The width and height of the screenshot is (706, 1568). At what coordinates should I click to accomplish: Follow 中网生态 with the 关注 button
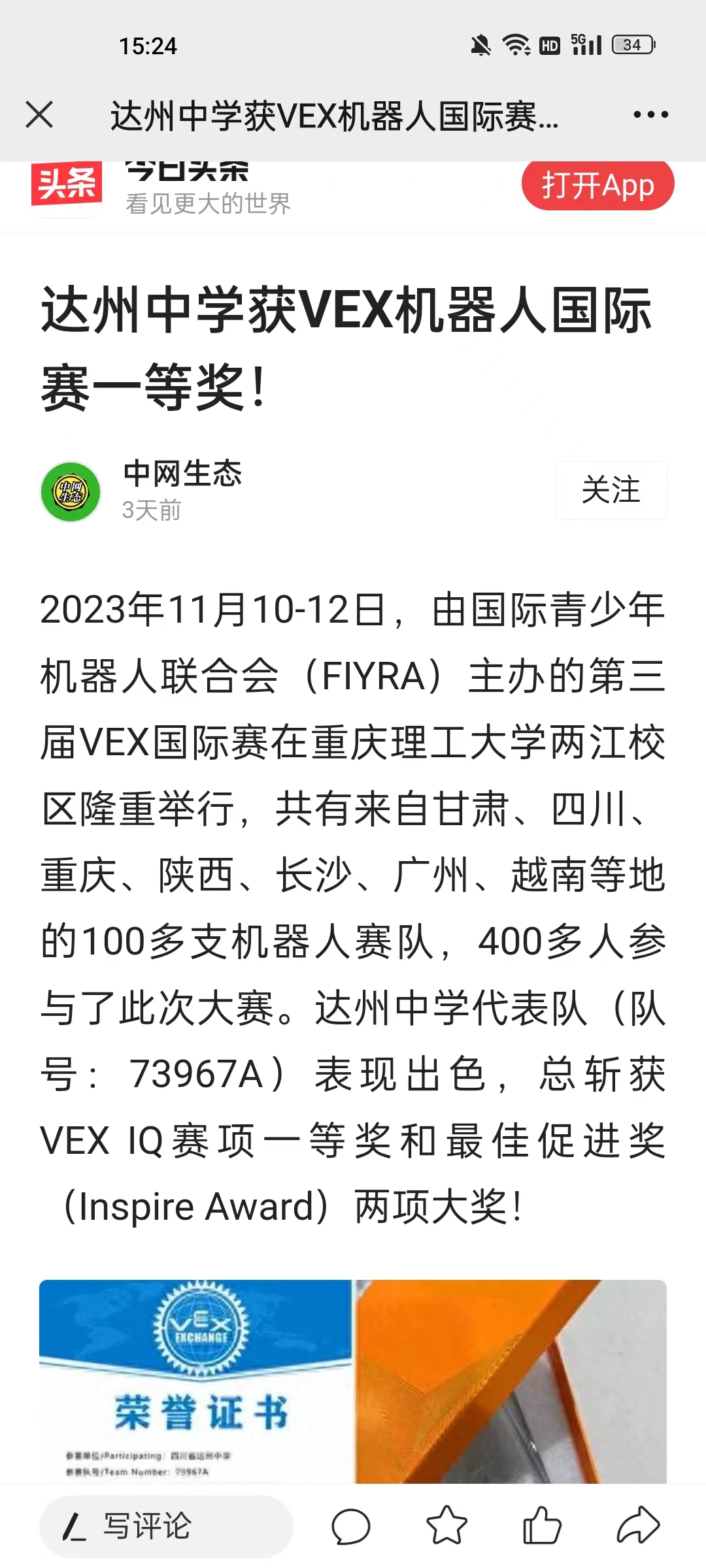pyautogui.click(x=611, y=490)
